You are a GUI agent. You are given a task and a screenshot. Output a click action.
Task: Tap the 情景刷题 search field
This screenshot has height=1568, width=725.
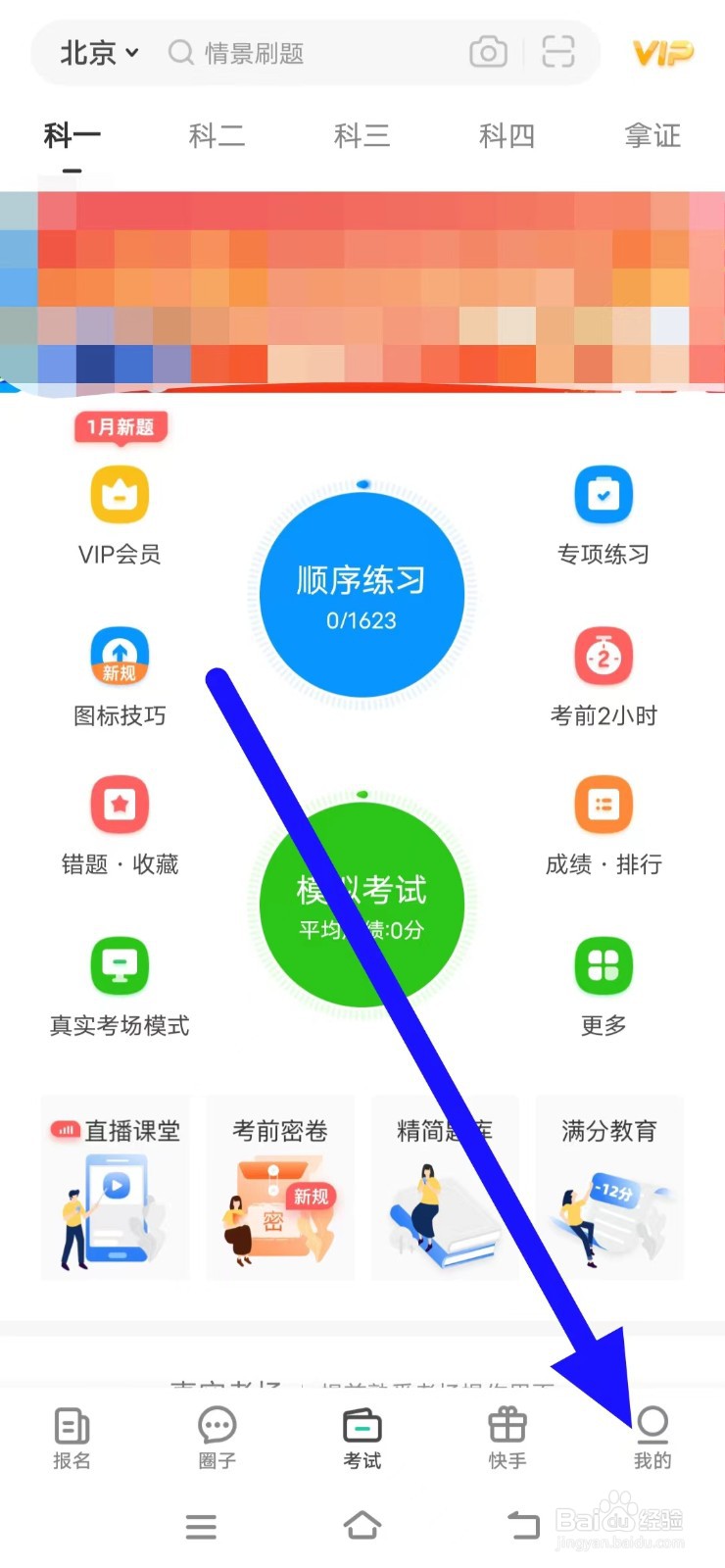pyautogui.click(x=294, y=53)
